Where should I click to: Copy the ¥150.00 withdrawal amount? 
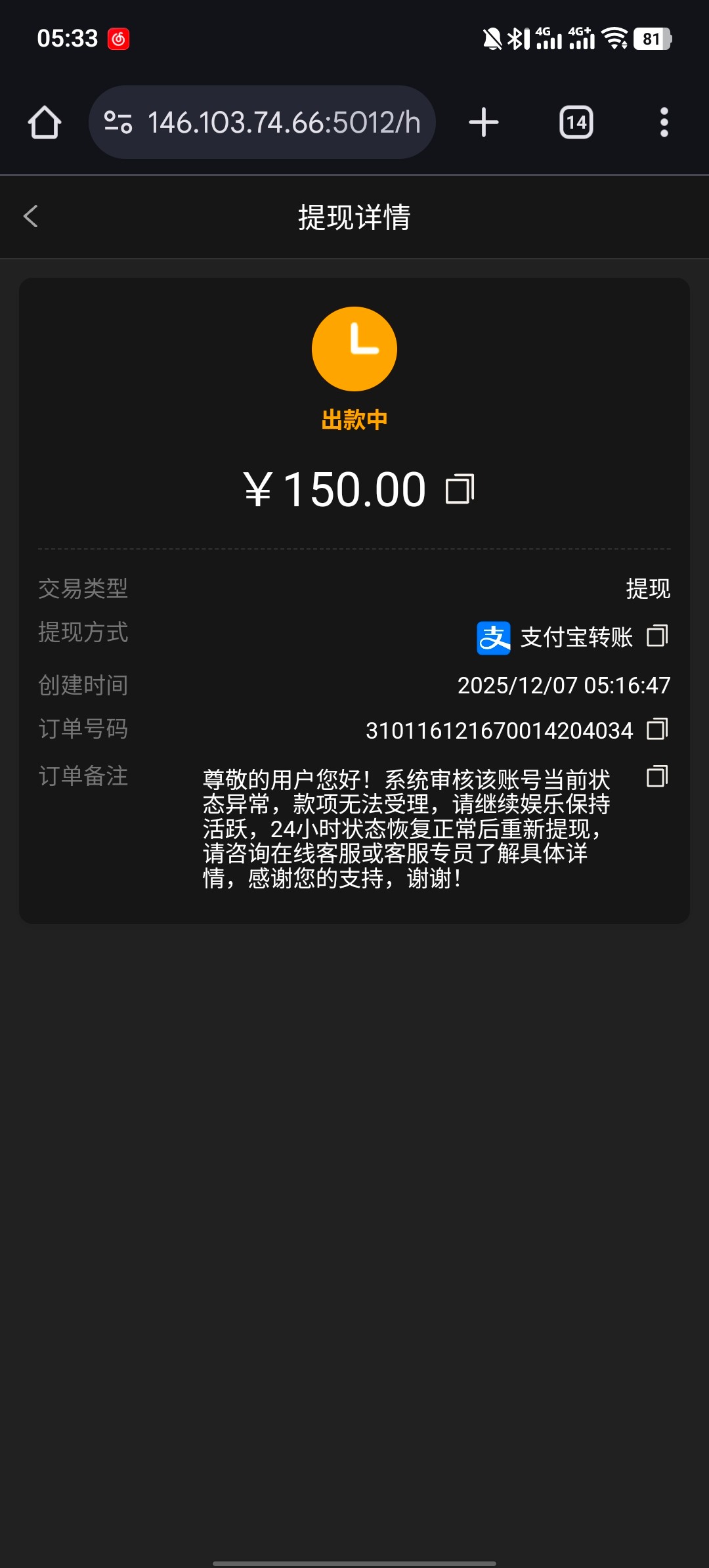point(460,489)
